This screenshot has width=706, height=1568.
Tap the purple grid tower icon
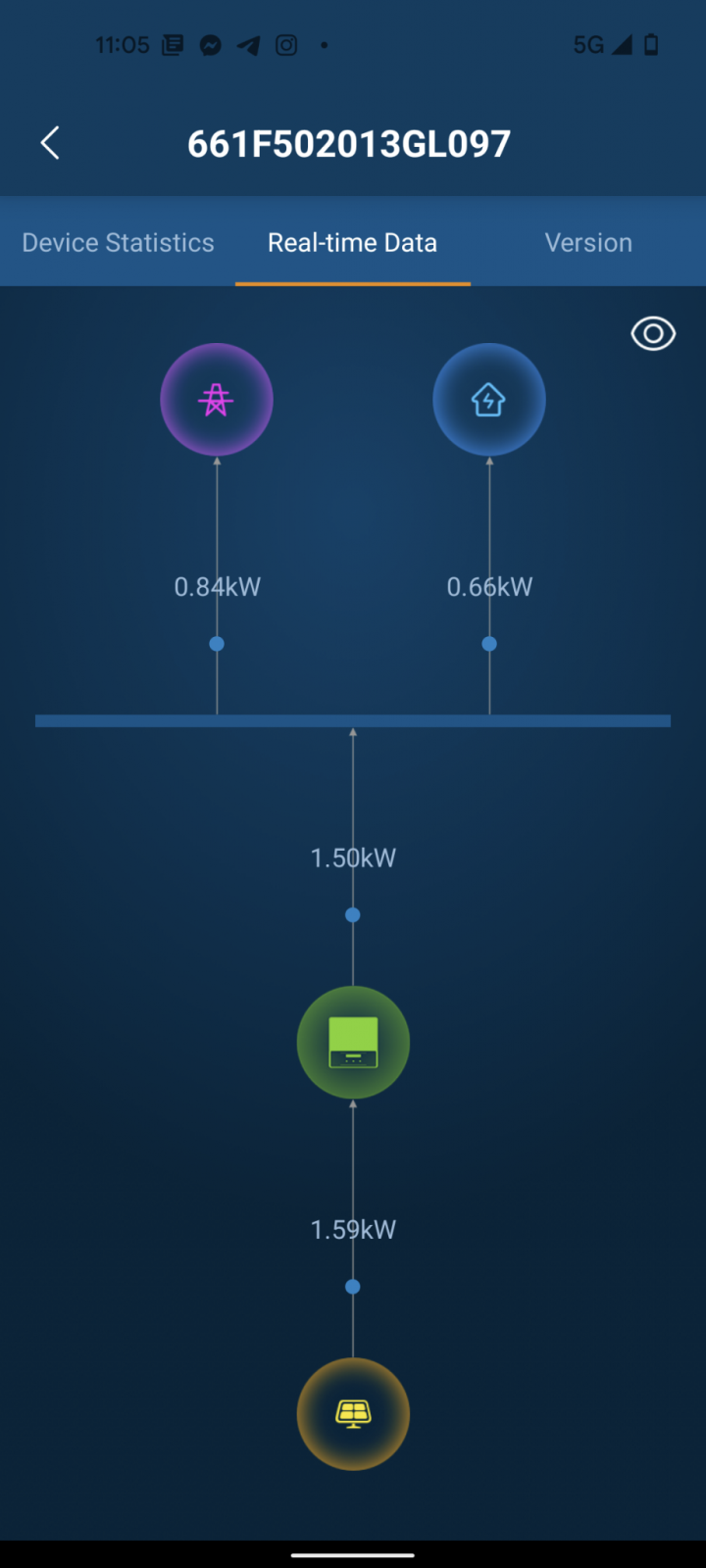pos(217,400)
